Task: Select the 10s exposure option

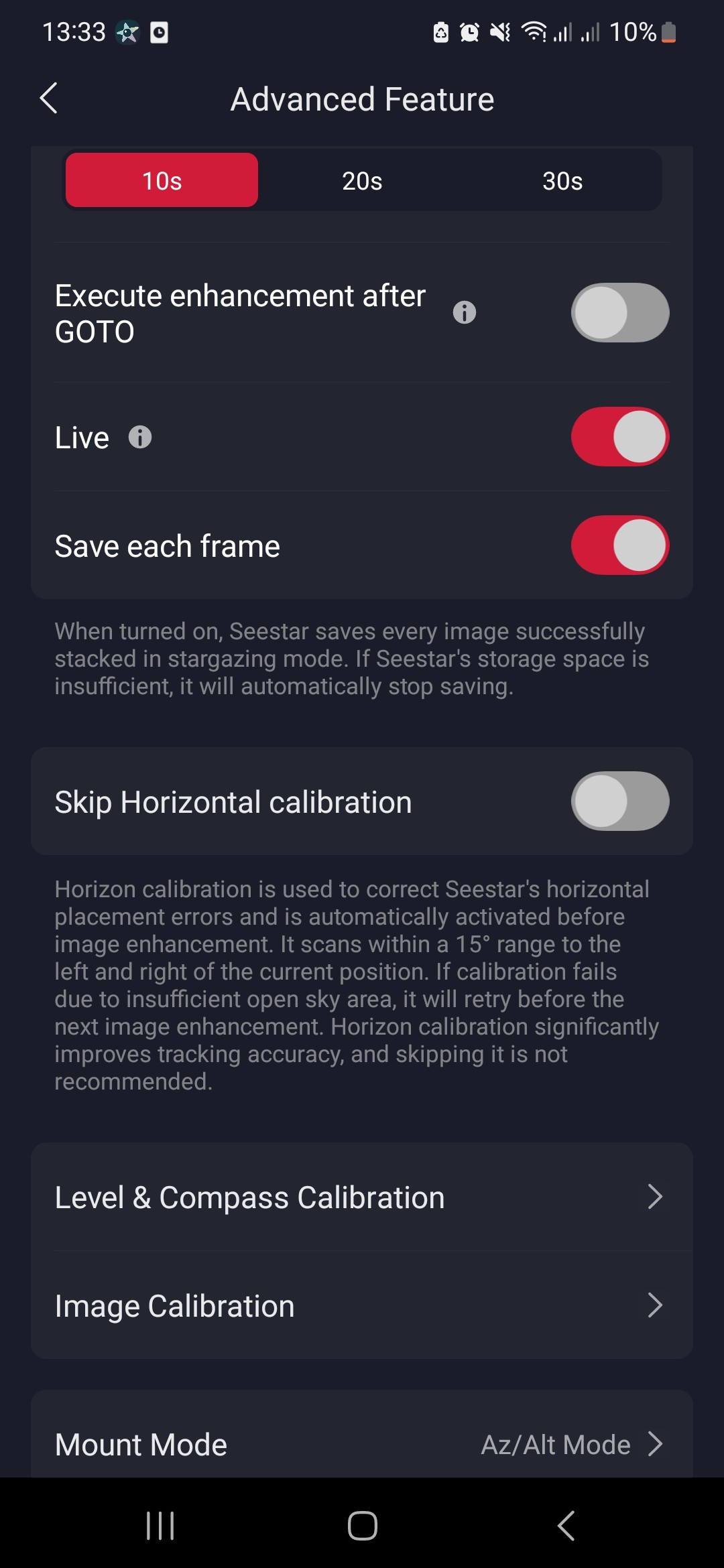Action: (x=162, y=180)
